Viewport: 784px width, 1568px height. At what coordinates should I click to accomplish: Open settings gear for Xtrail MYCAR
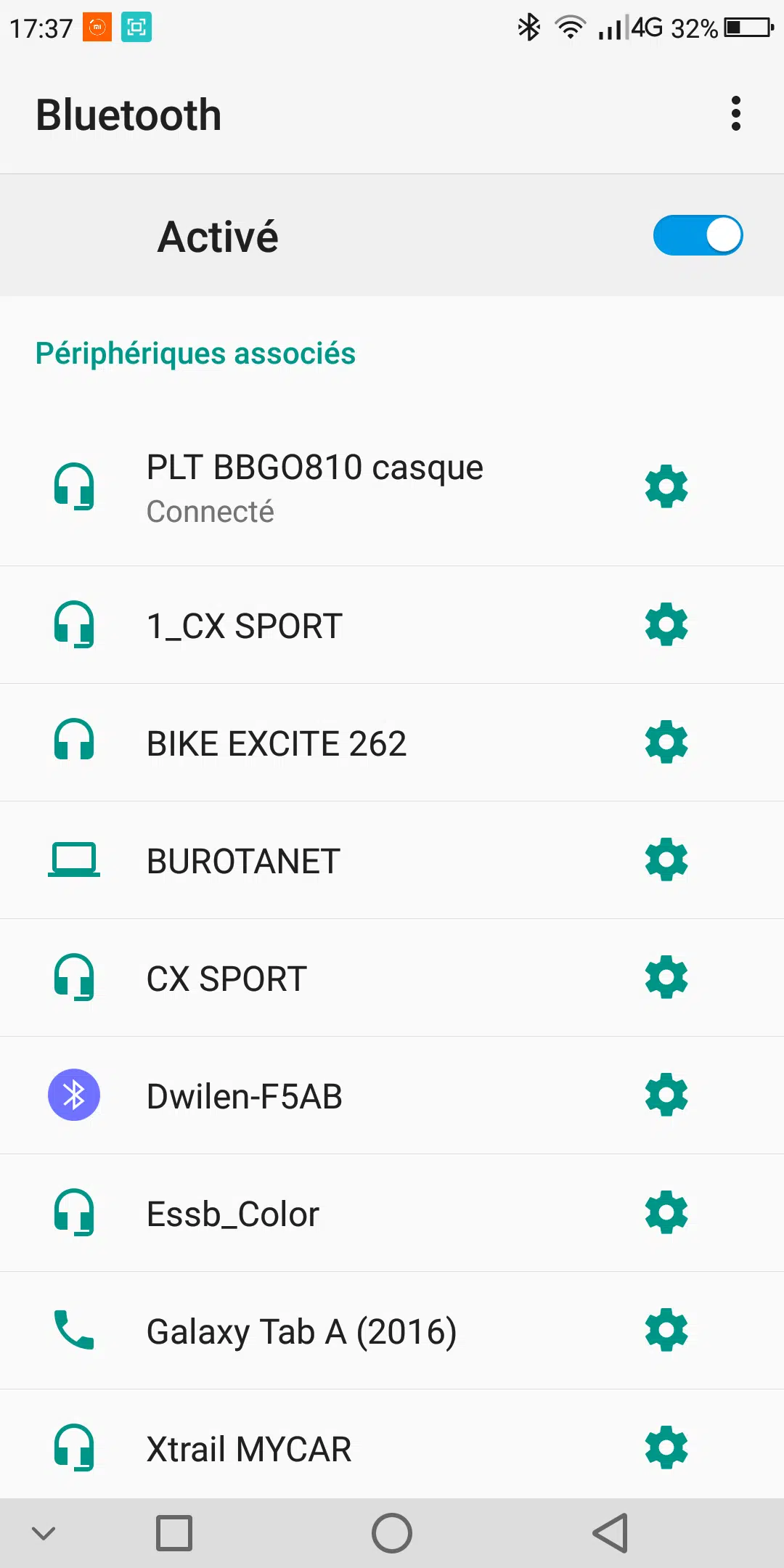point(666,1447)
